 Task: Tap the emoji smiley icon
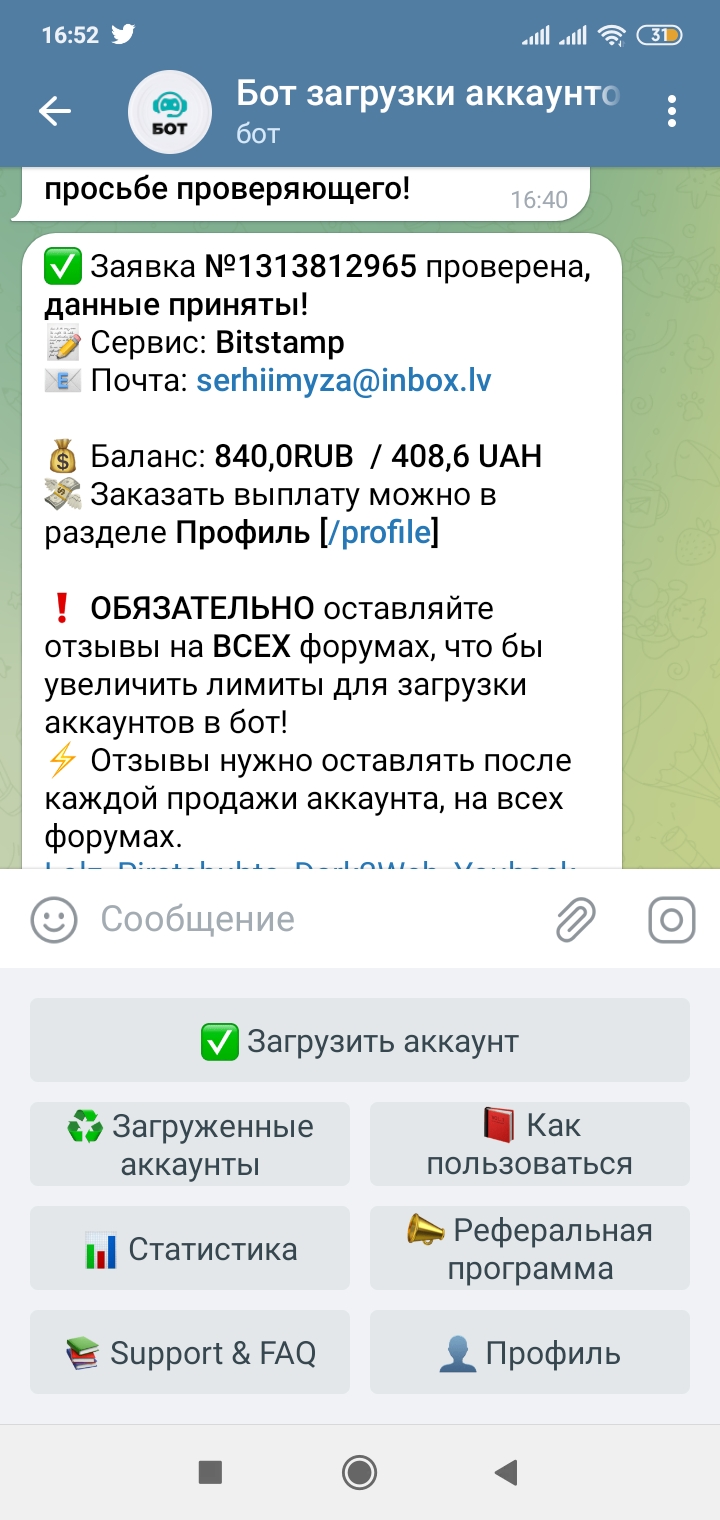click(x=54, y=919)
